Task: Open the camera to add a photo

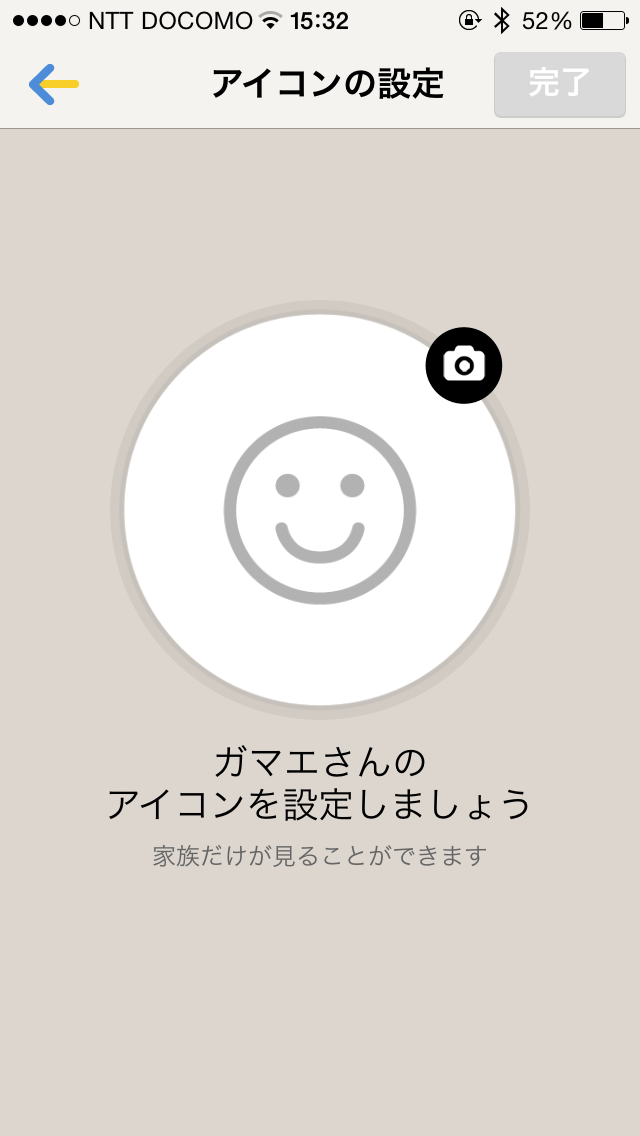Action: tap(464, 365)
